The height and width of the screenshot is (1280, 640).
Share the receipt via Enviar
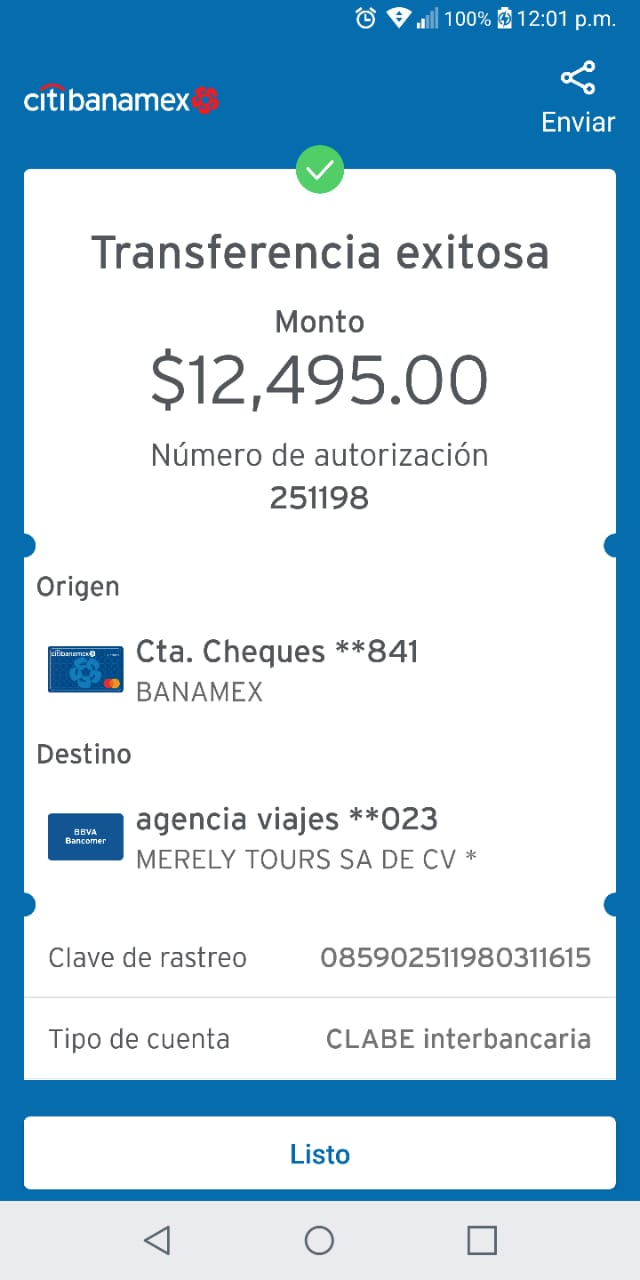(578, 98)
